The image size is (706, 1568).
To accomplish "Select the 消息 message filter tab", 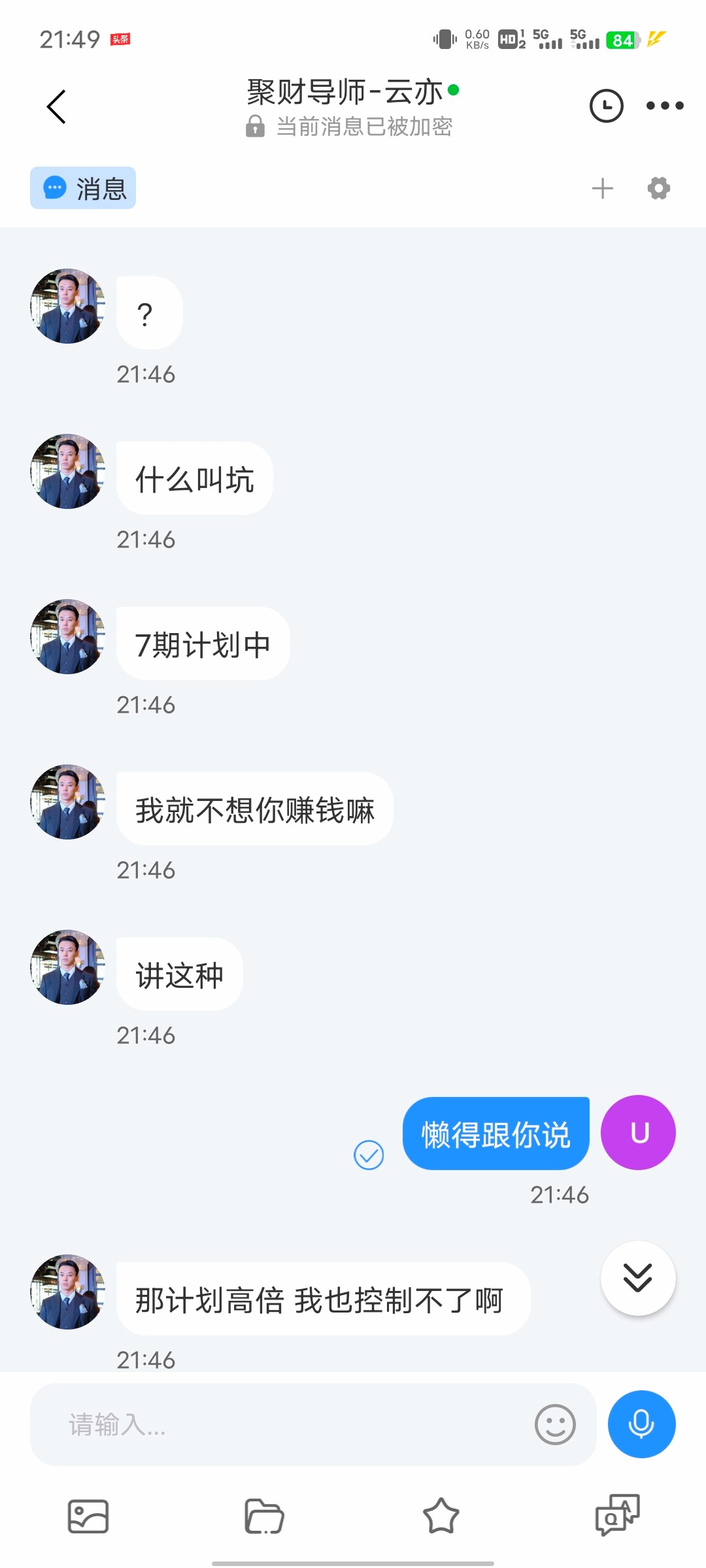I will (82, 188).
